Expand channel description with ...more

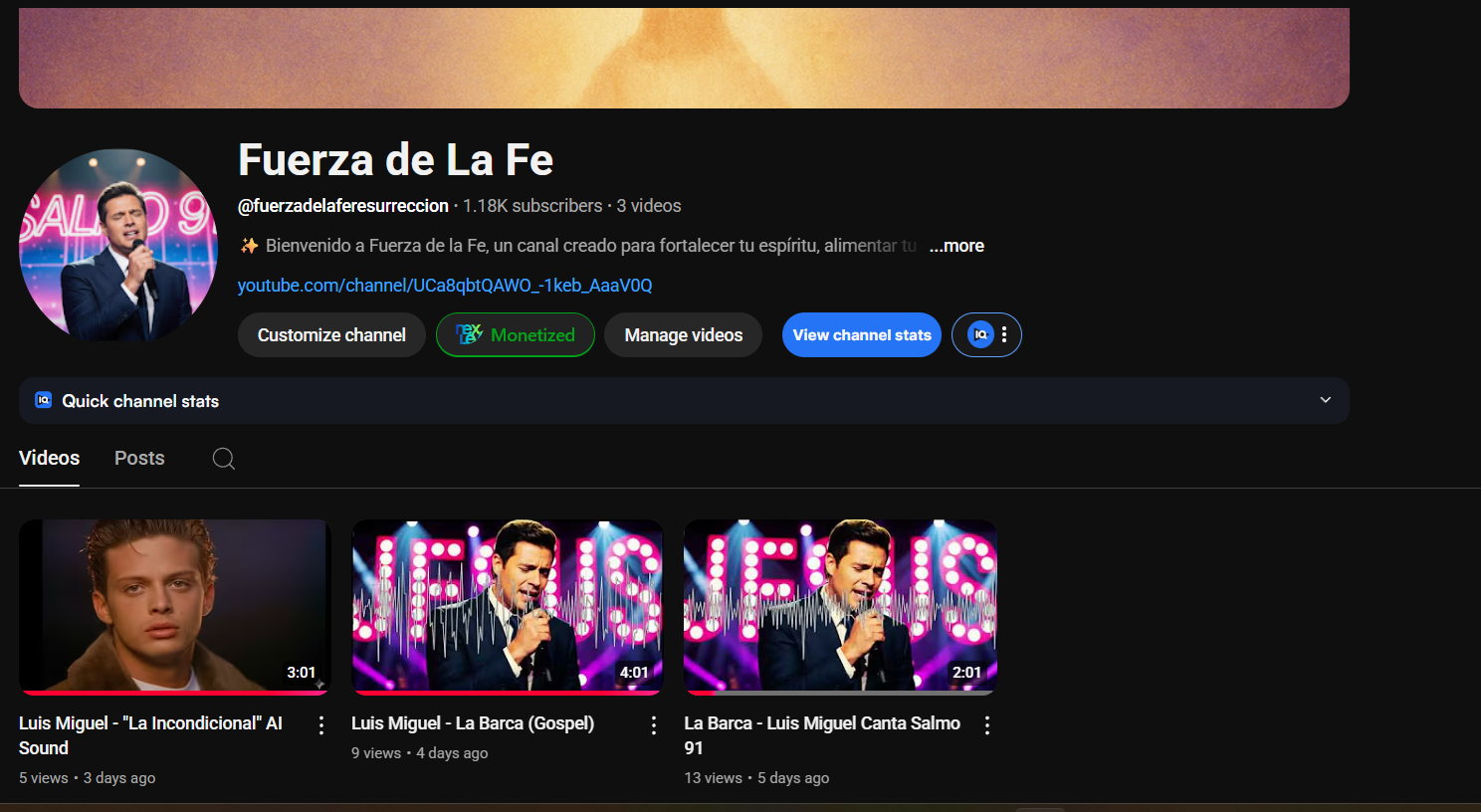point(956,246)
